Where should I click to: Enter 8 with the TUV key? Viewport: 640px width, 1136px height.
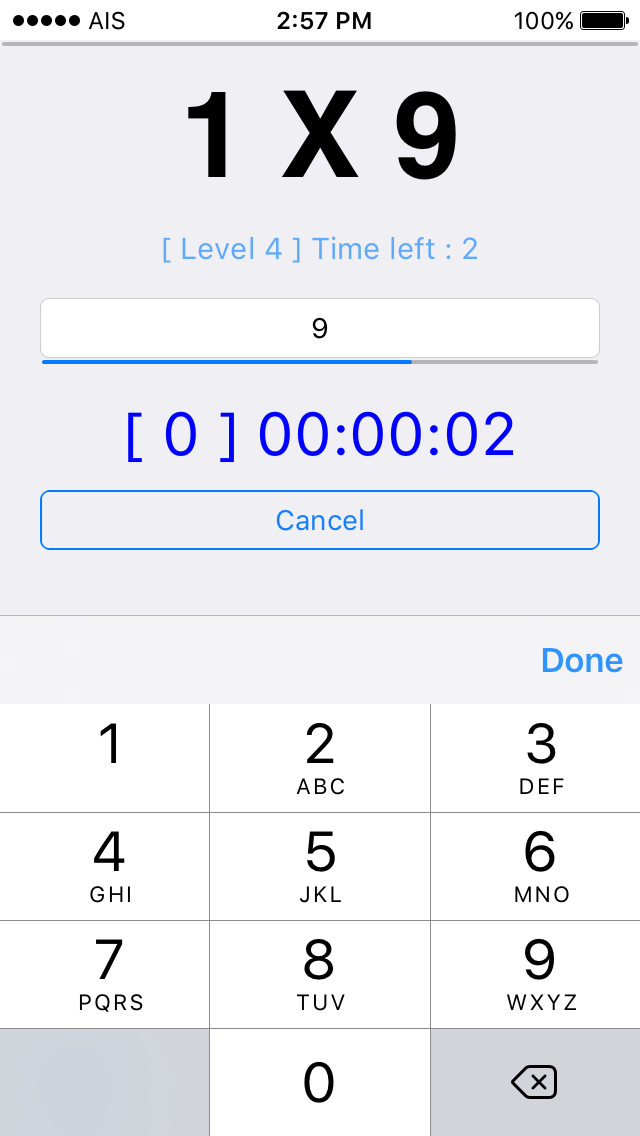click(x=320, y=974)
